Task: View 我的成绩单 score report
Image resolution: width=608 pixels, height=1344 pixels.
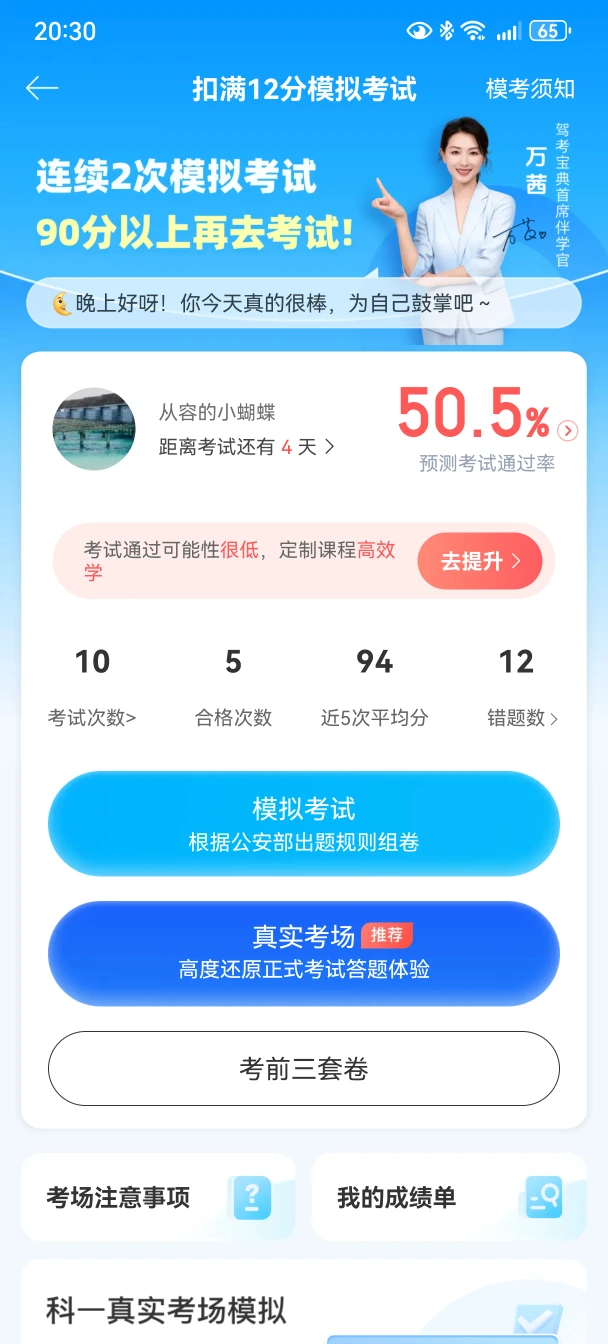Action: coord(449,1197)
